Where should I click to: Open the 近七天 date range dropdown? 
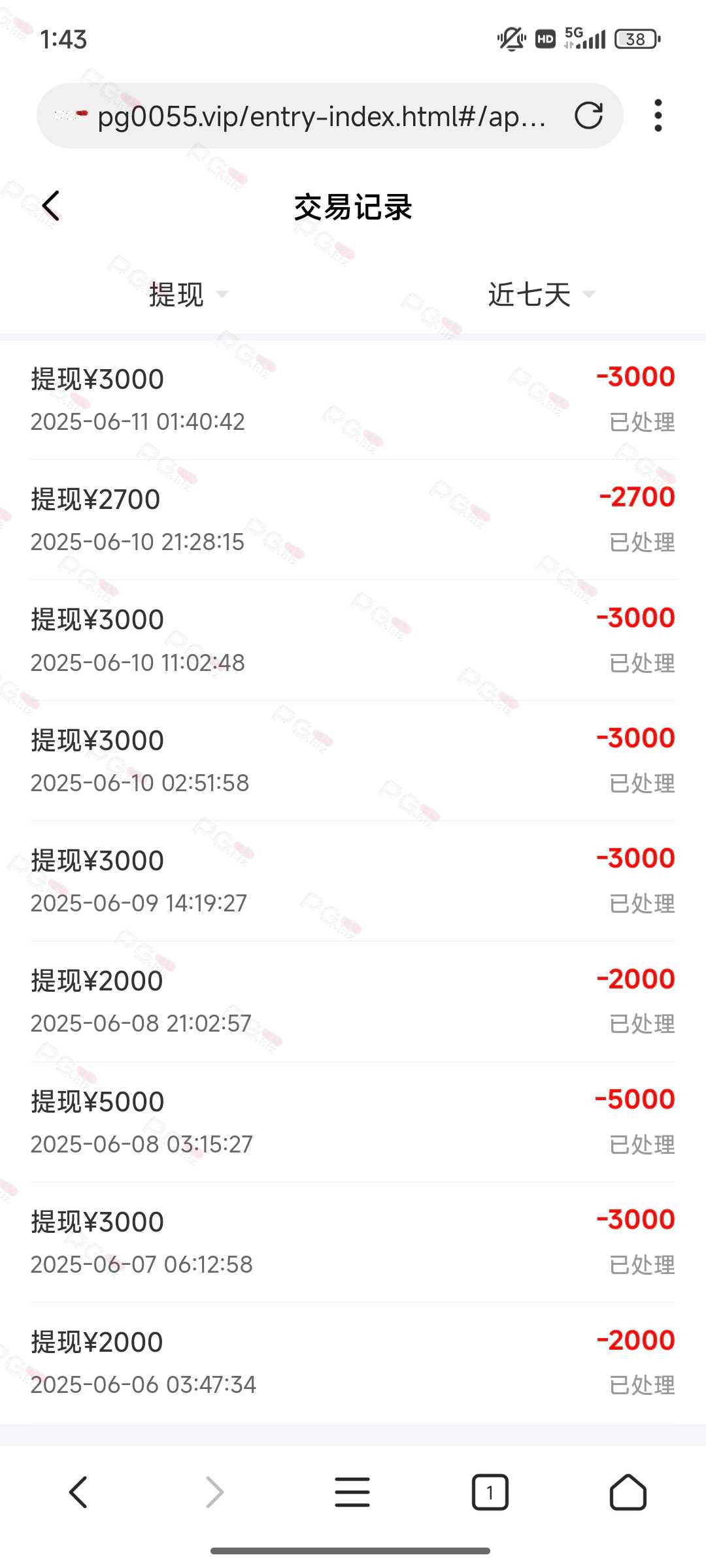coord(541,294)
